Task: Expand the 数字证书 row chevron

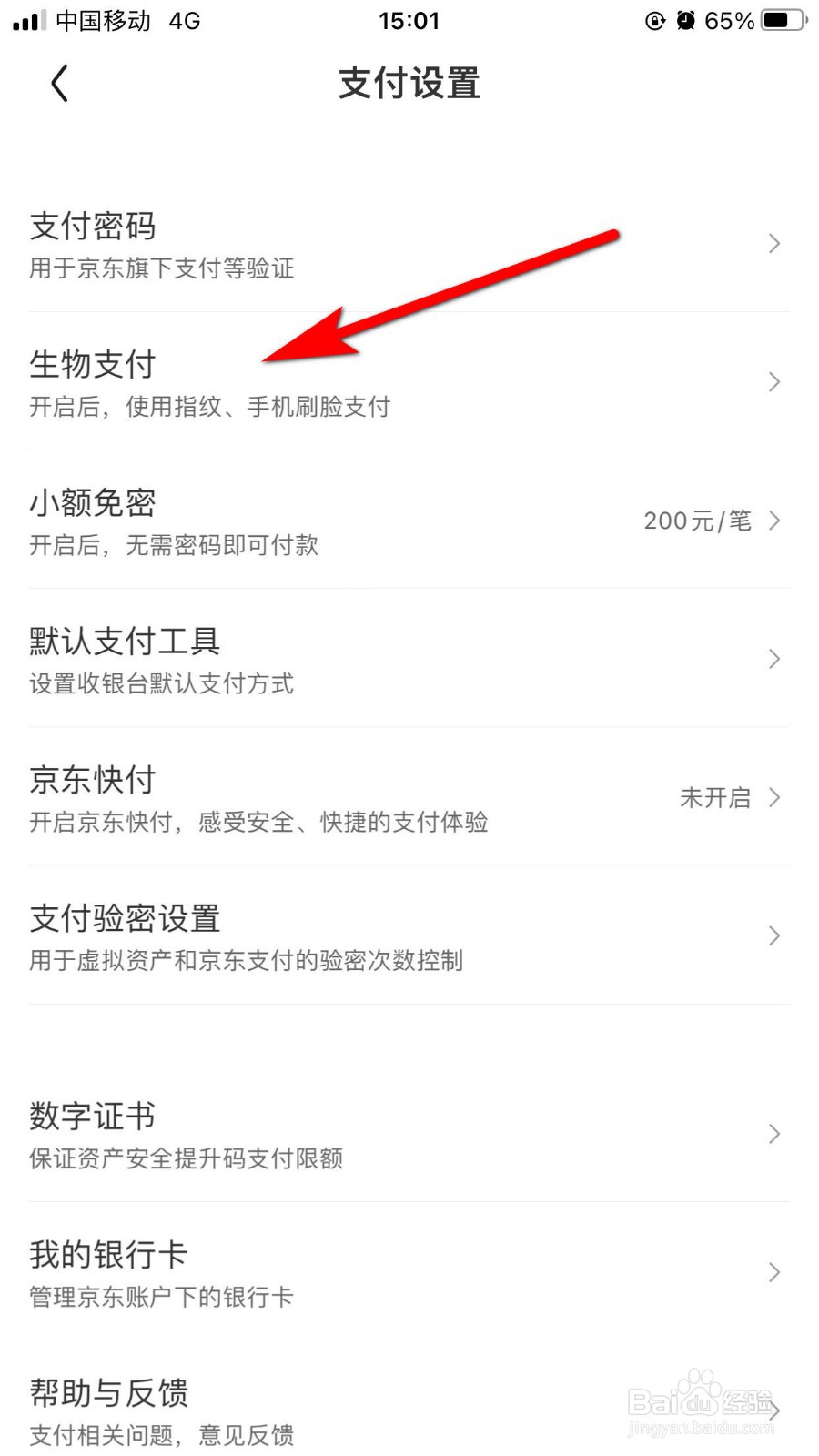Action: pos(774,1134)
